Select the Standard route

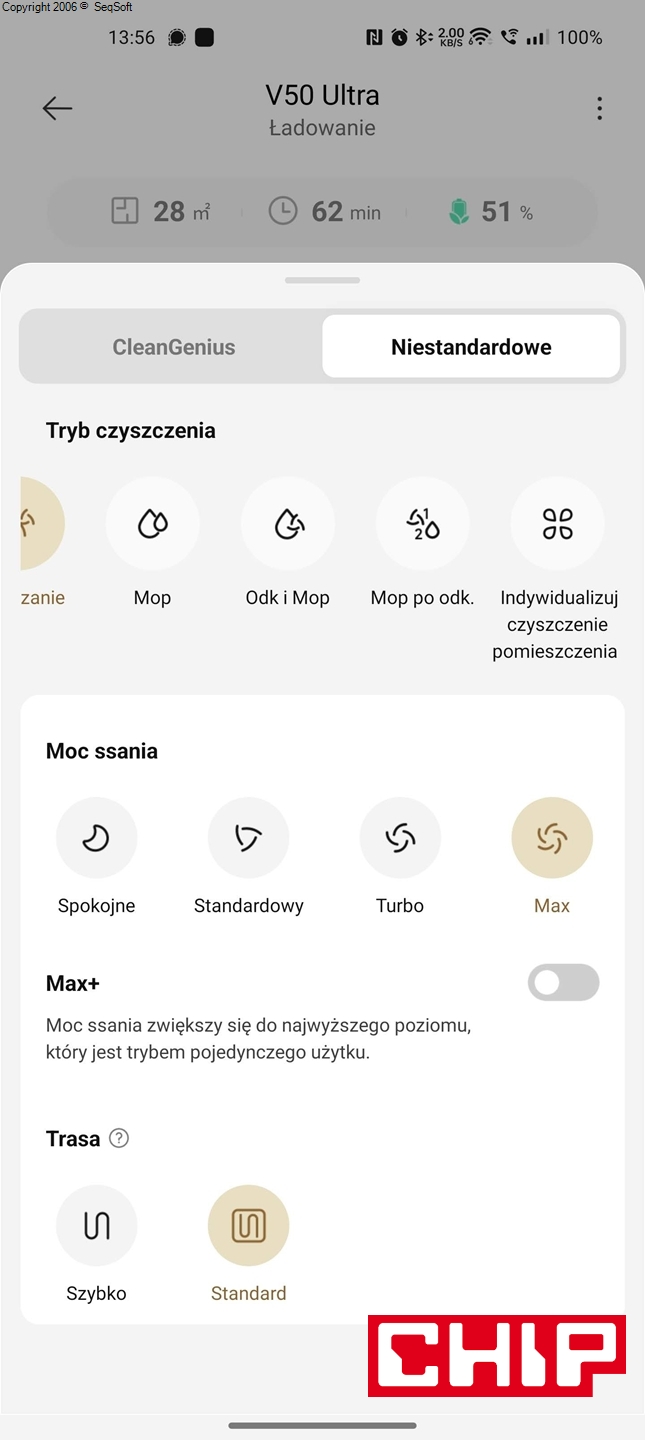click(x=248, y=1226)
